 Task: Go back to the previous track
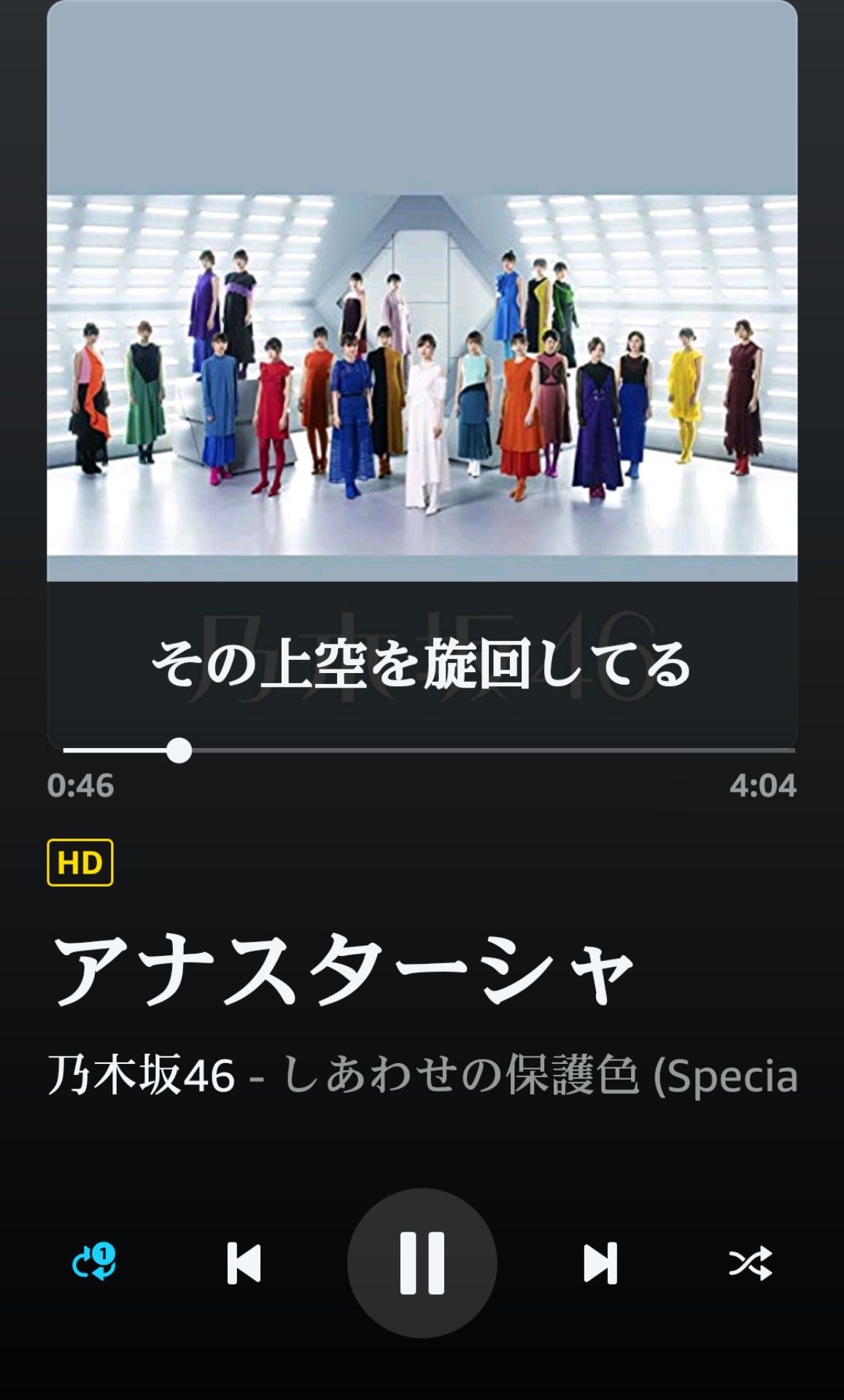[244, 1263]
